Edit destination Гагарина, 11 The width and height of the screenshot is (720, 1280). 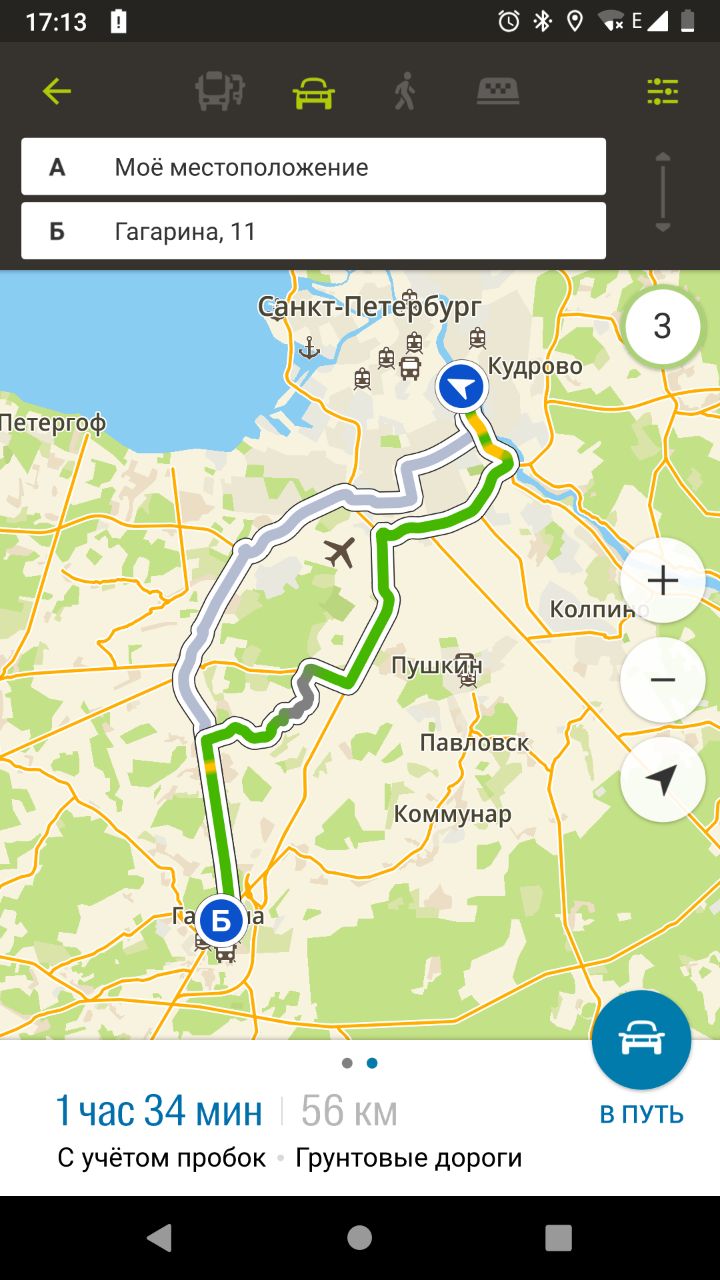click(x=313, y=231)
